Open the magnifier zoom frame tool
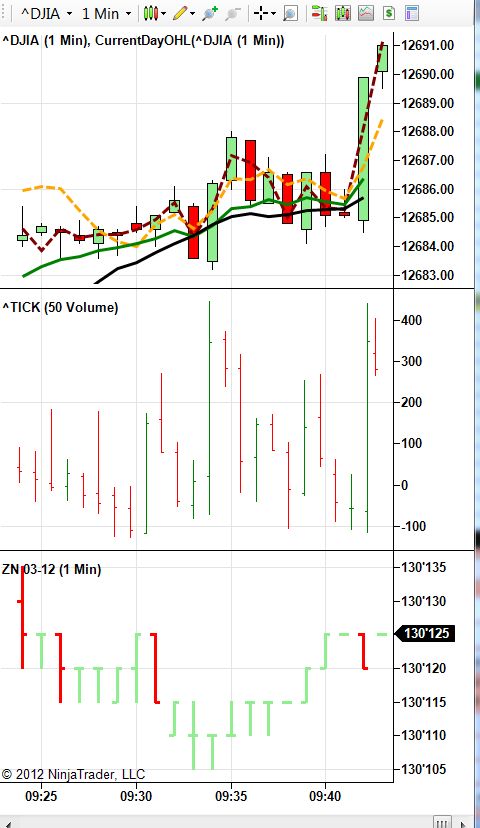 pos(290,13)
